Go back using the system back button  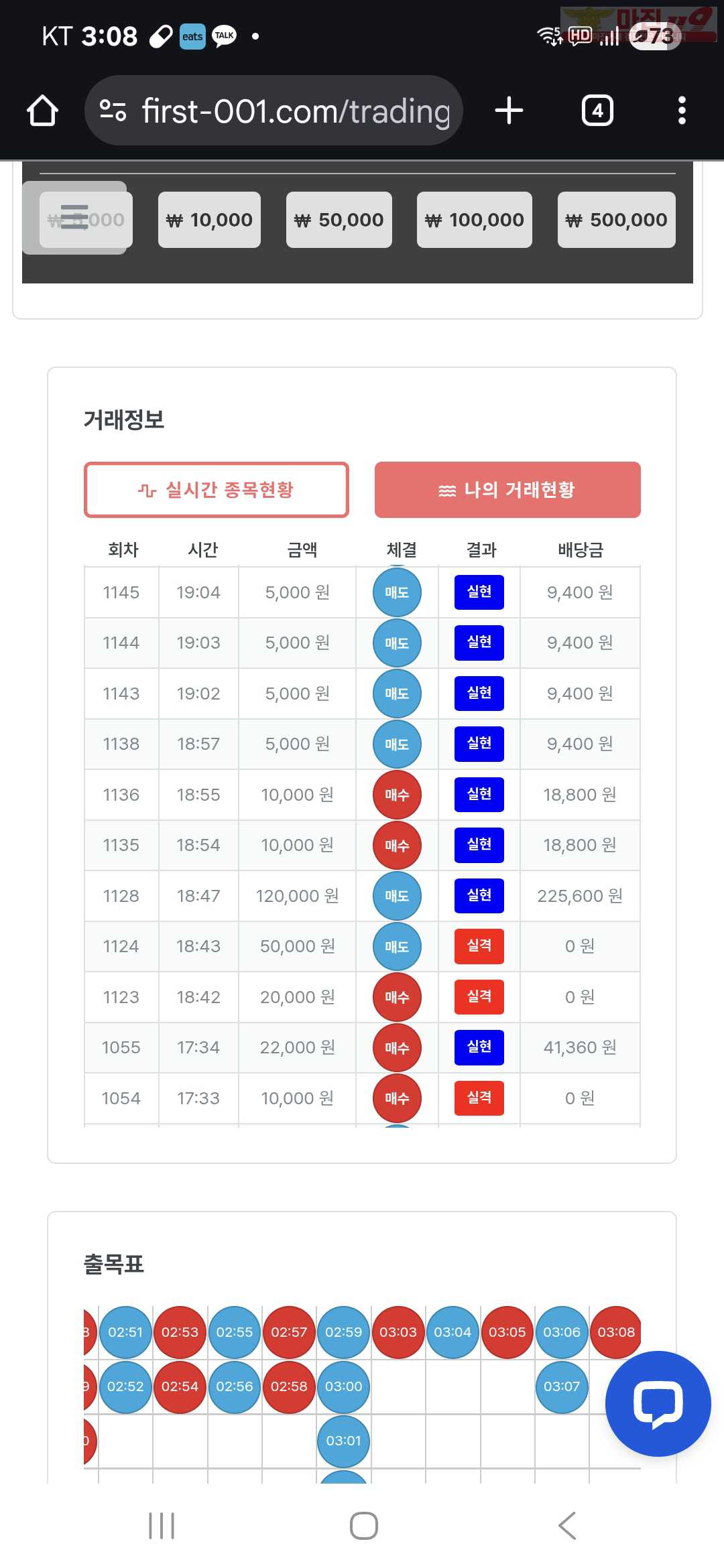click(567, 1526)
